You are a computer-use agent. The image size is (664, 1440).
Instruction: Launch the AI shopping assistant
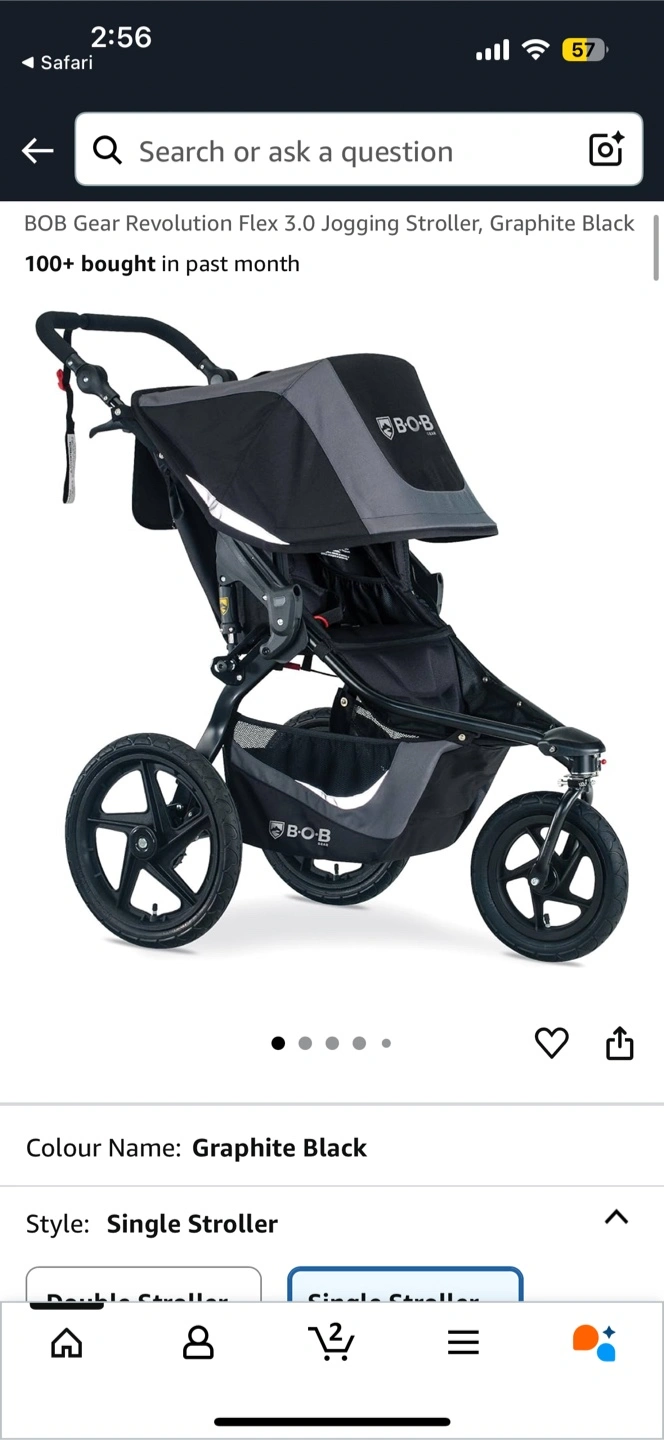coord(595,1342)
